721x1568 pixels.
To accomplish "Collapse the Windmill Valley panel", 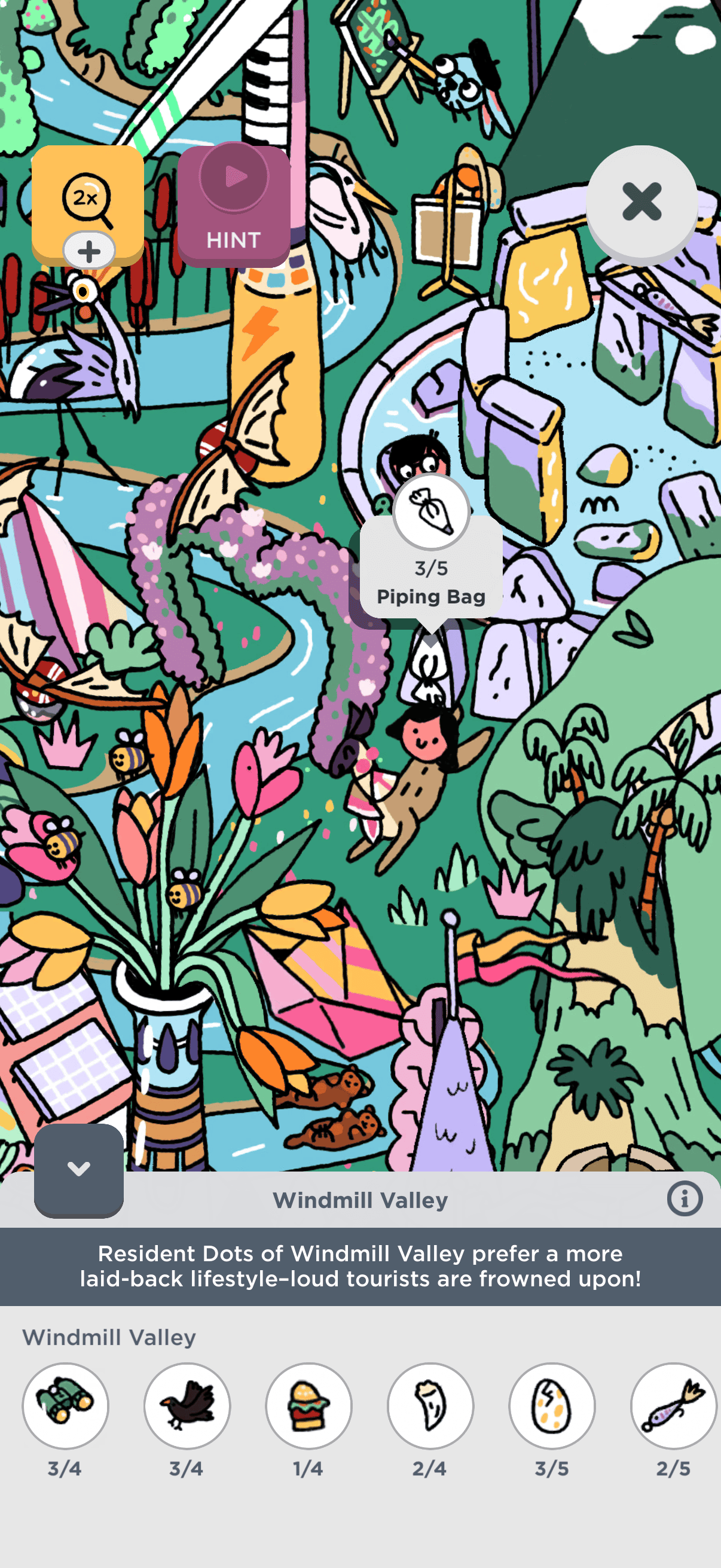I will click(78, 1169).
